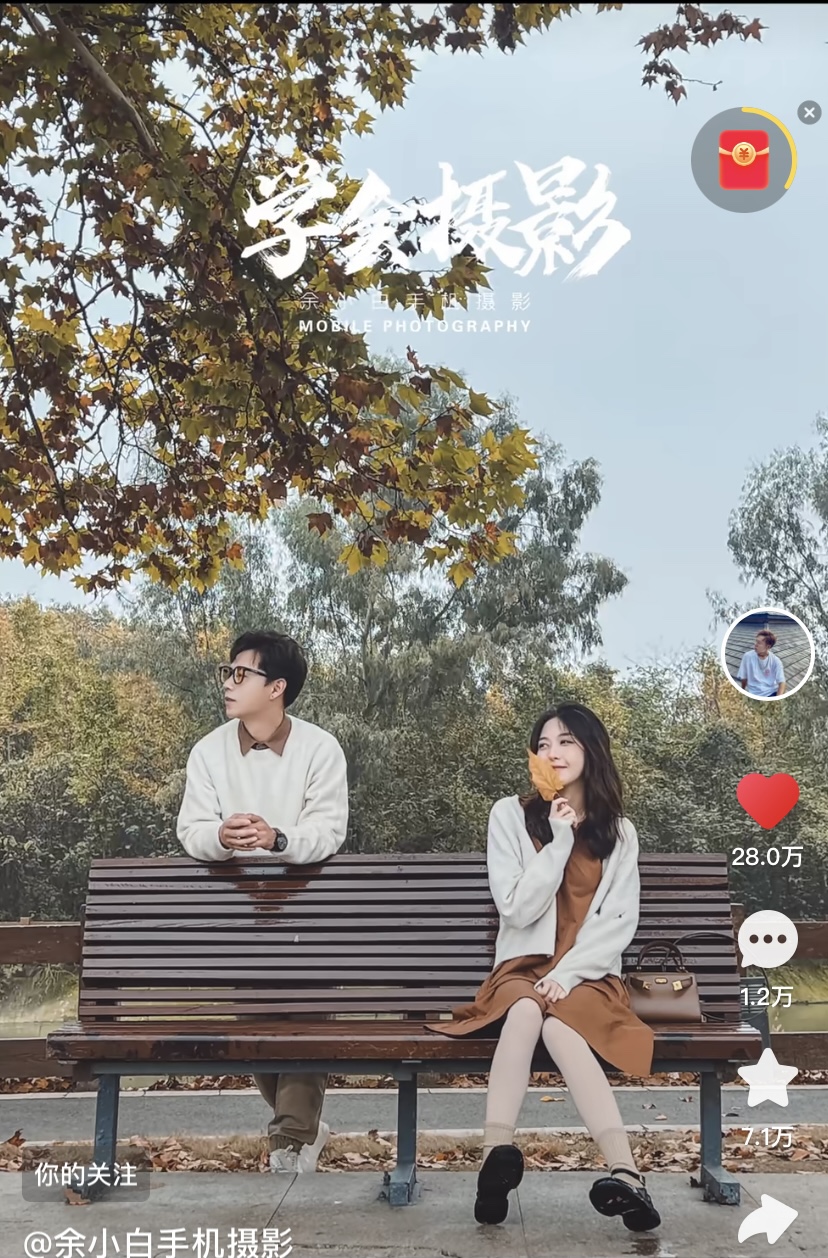The width and height of the screenshot is (828, 1258).
Task: Open the comments bubble icon
Action: click(x=768, y=940)
